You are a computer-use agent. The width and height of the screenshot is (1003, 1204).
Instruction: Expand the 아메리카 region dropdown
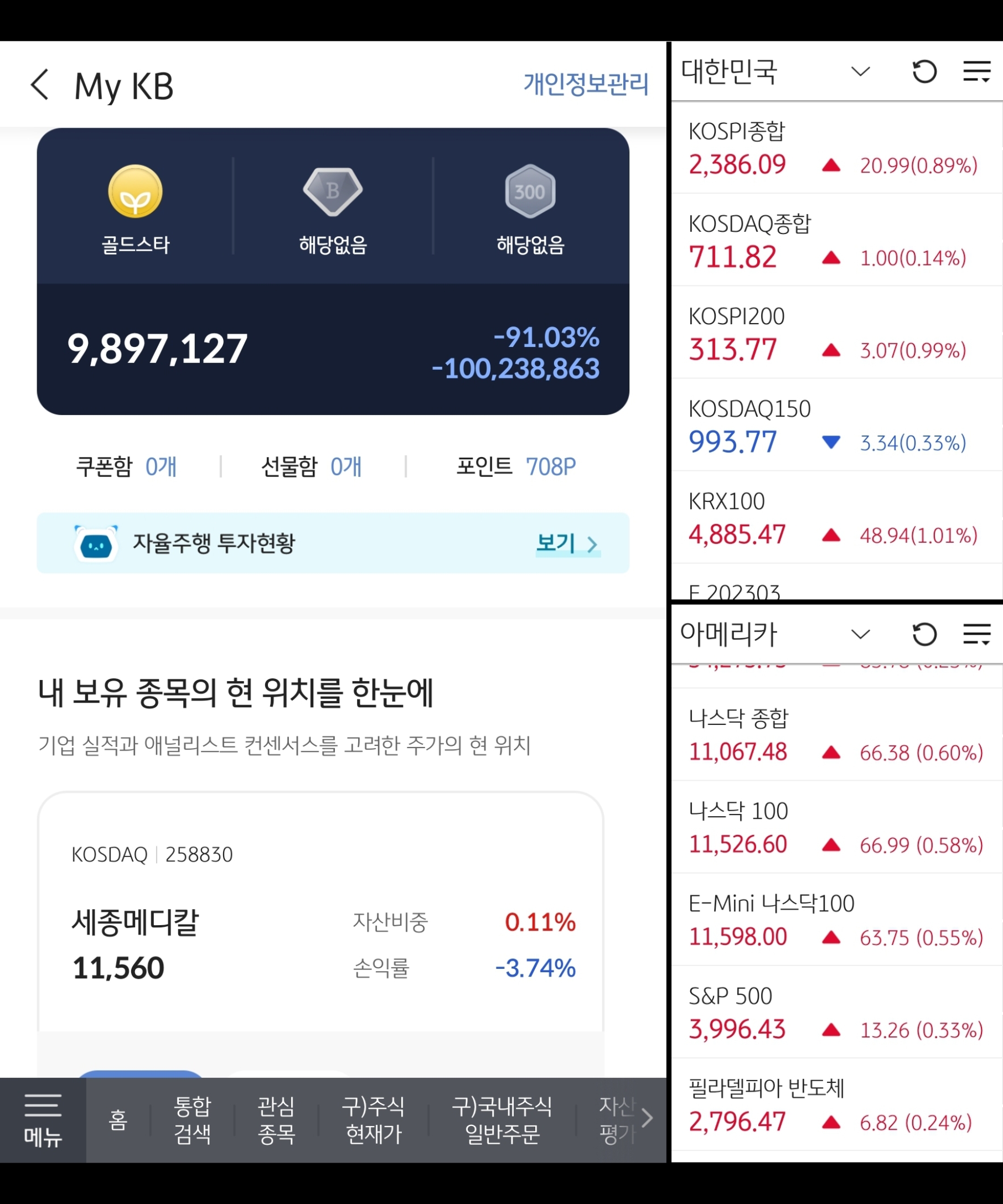(x=860, y=634)
